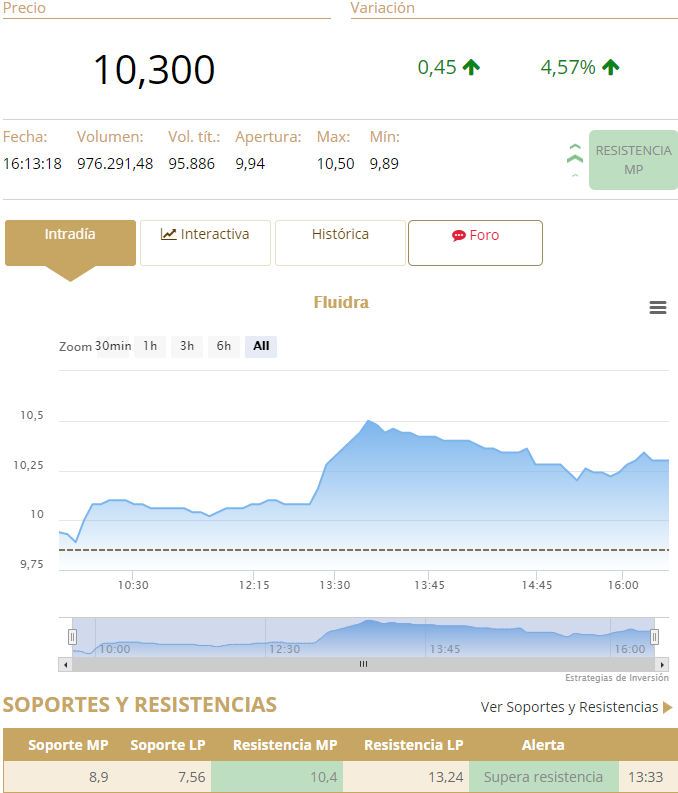
Task: Tap navigator scrollbar right arrow
Action: pyautogui.click(x=662, y=664)
